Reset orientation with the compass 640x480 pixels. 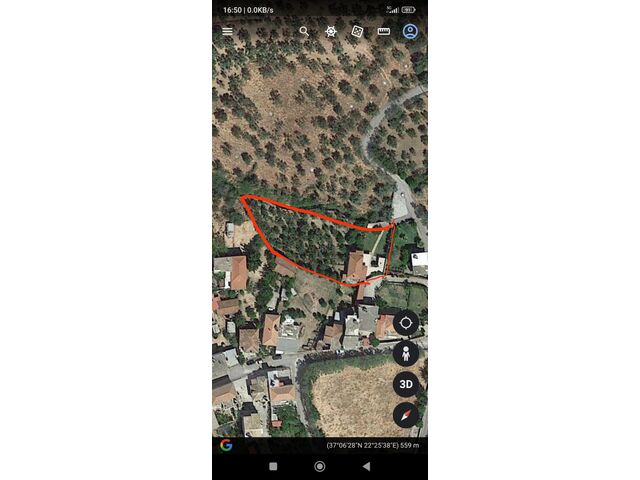click(x=406, y=414)
